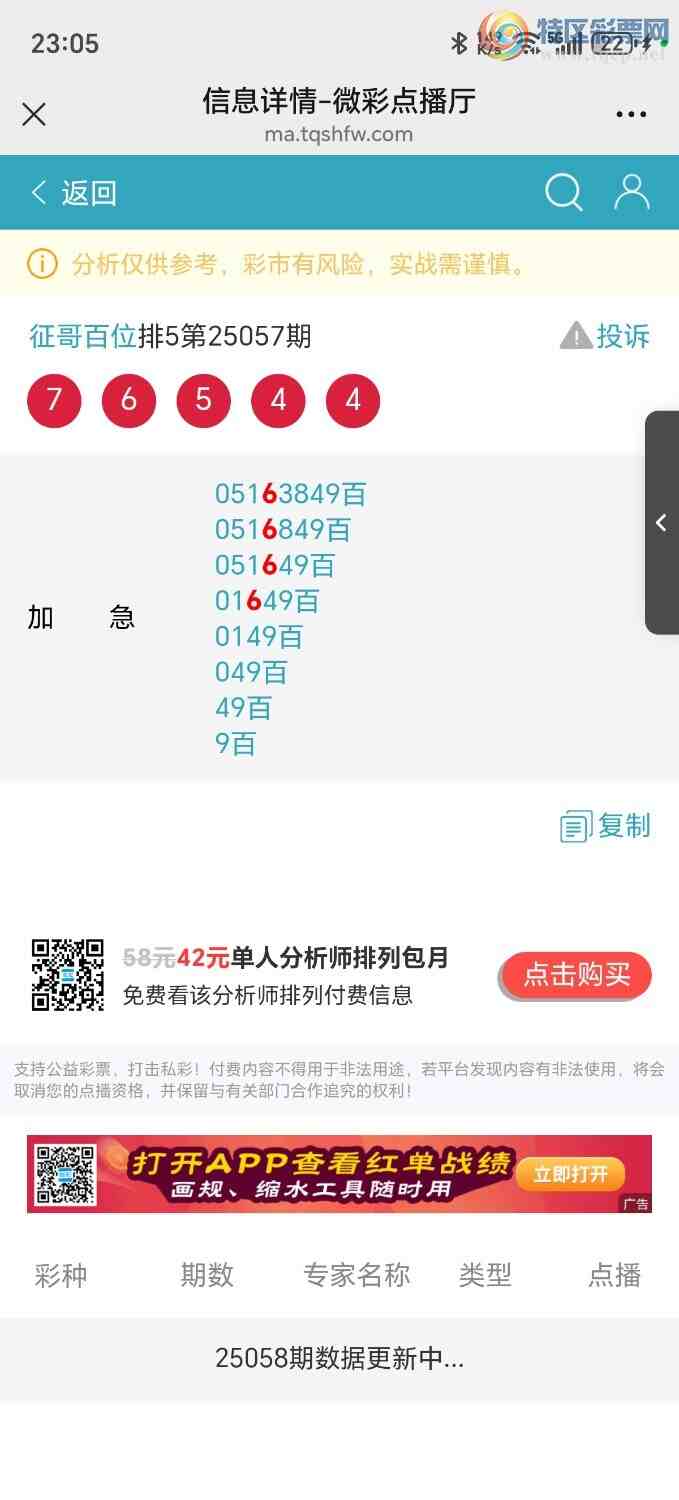Open the three-dot overflow menu
679x1500 pixels.
click(631, 114)
